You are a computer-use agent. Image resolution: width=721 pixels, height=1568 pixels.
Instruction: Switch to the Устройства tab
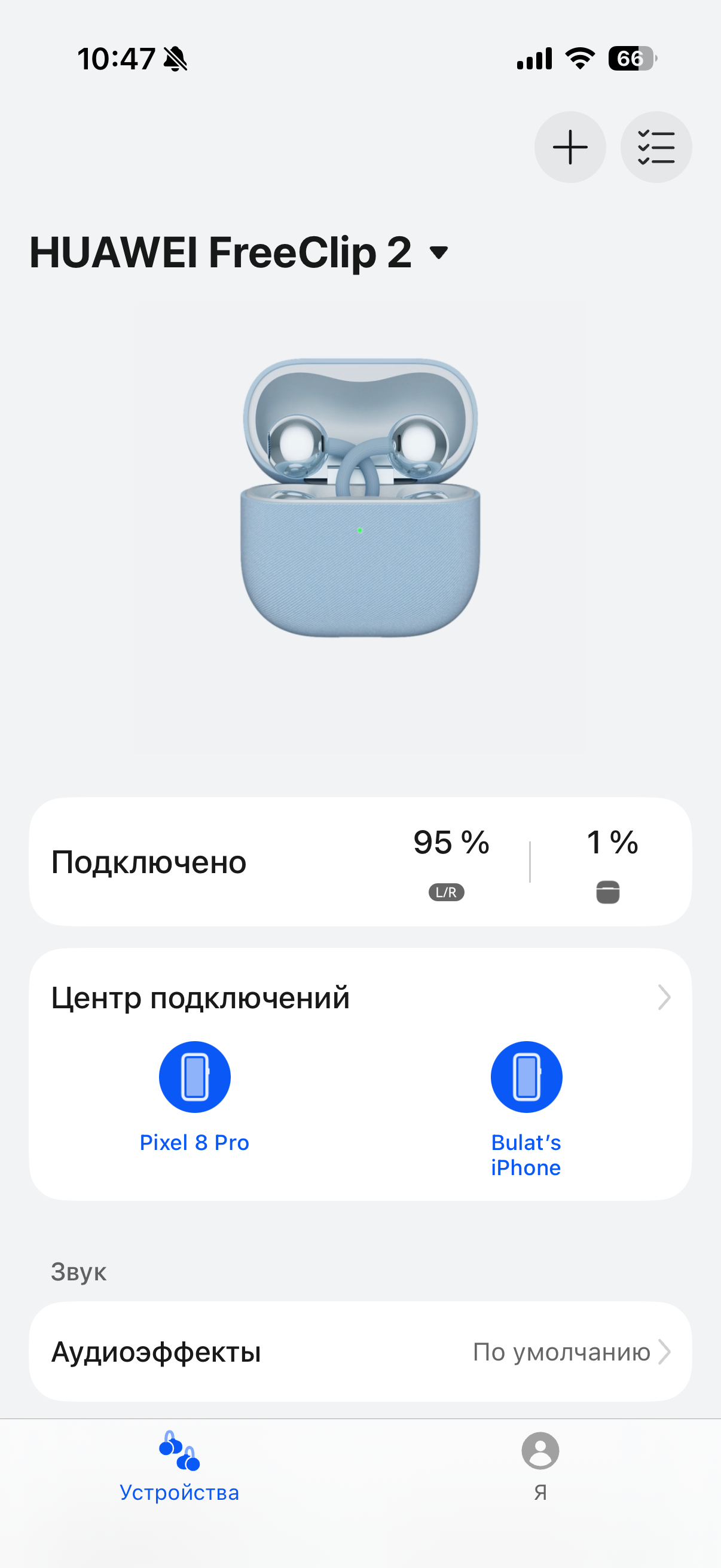tap(179, 1467)
